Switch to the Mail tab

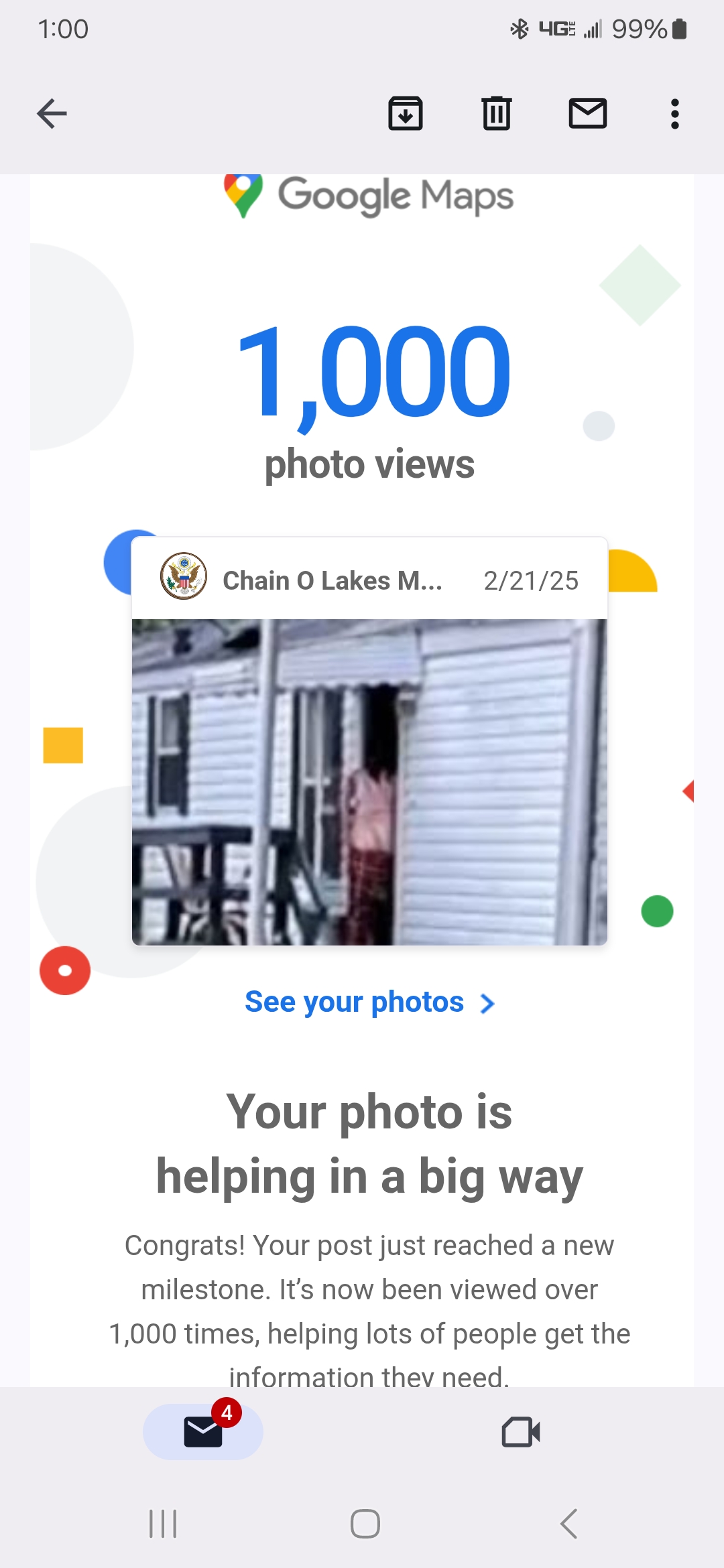point(203,1432)
